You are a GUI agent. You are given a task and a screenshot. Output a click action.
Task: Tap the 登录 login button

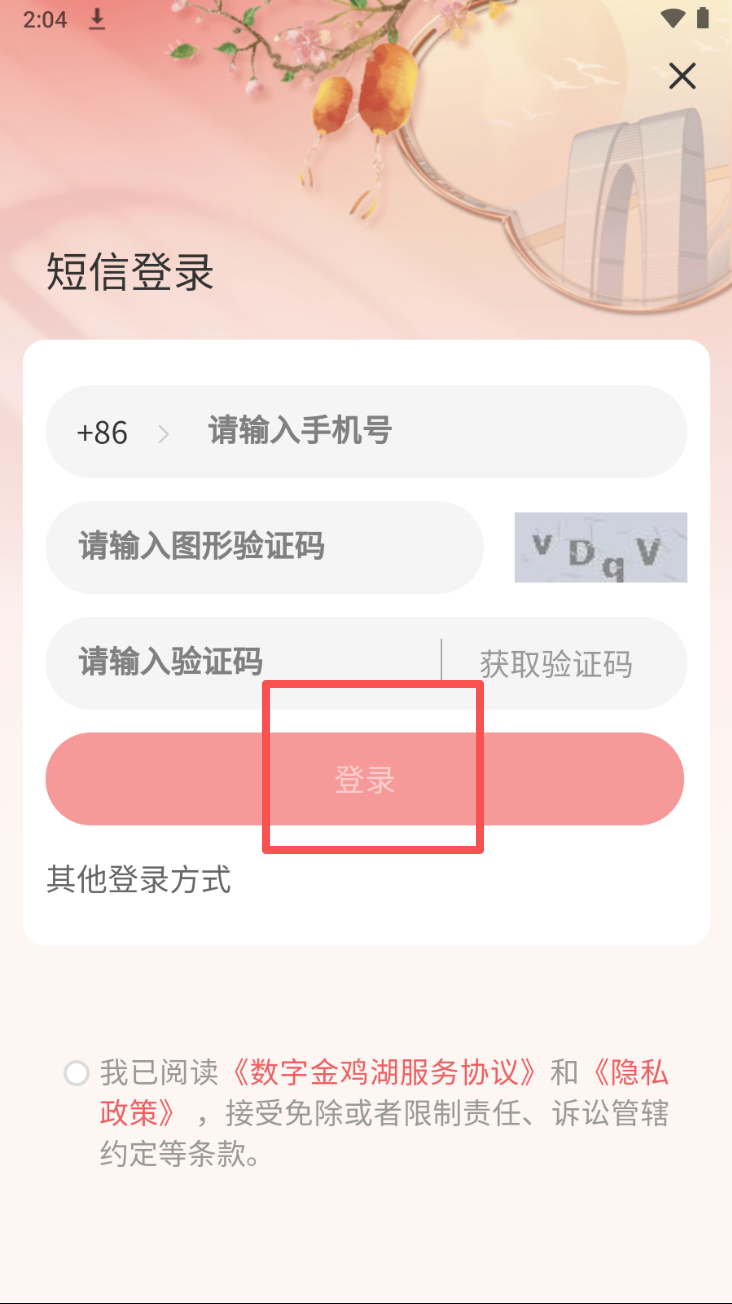(x=365, y=779)
